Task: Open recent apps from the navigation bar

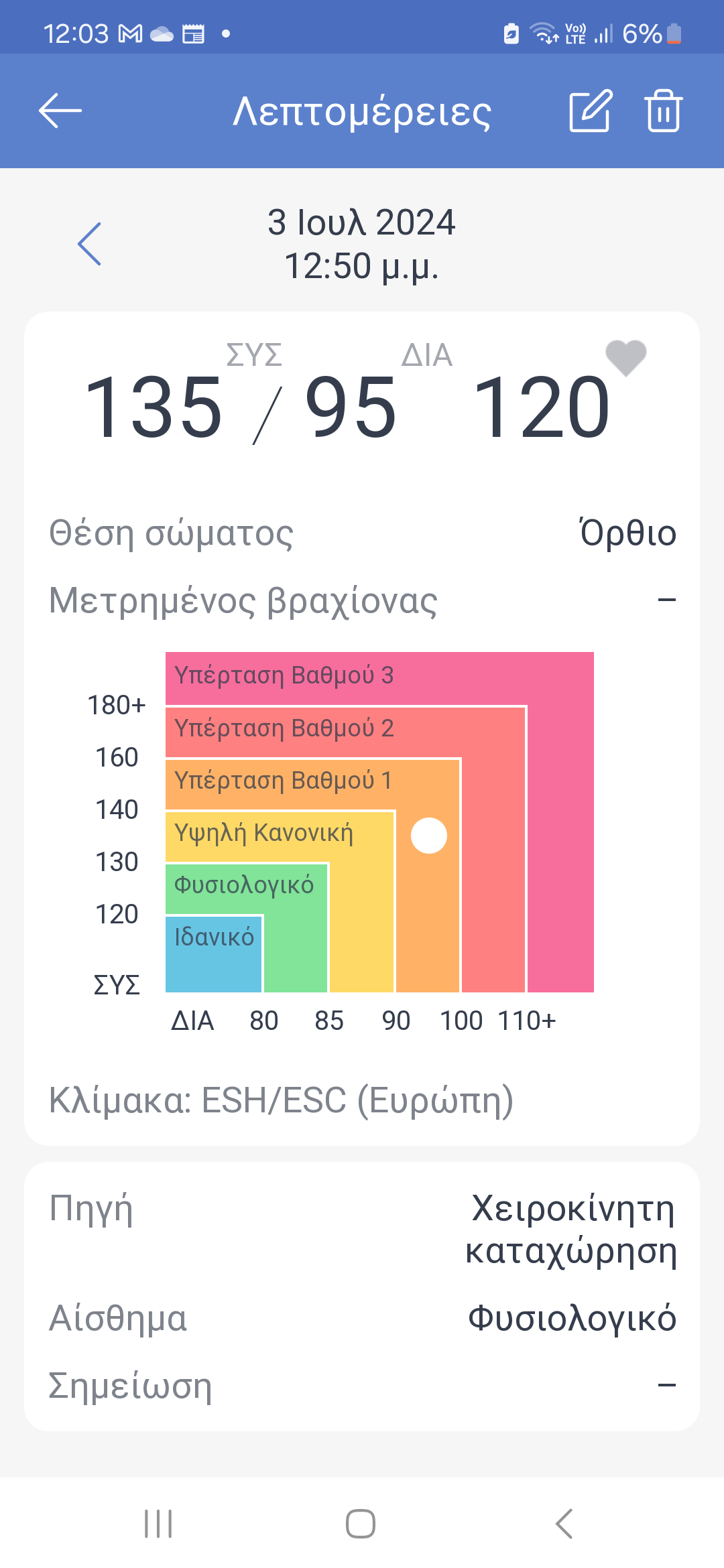Action: tap(159, 1524)
